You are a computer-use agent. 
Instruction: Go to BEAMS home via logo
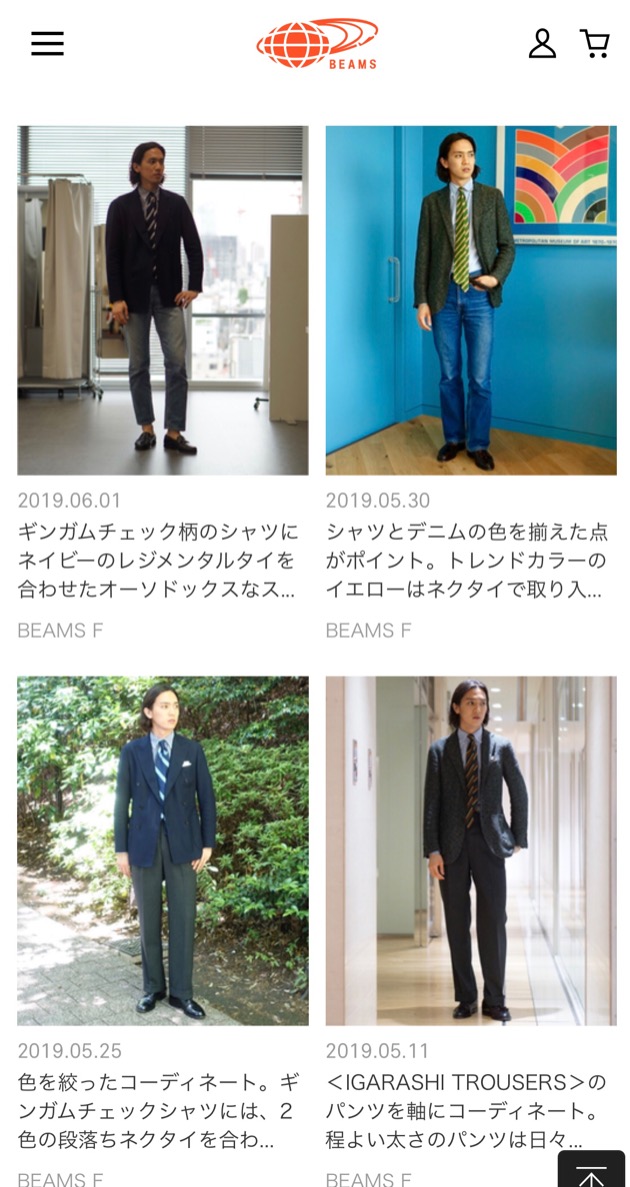click(x=317, y=44)
